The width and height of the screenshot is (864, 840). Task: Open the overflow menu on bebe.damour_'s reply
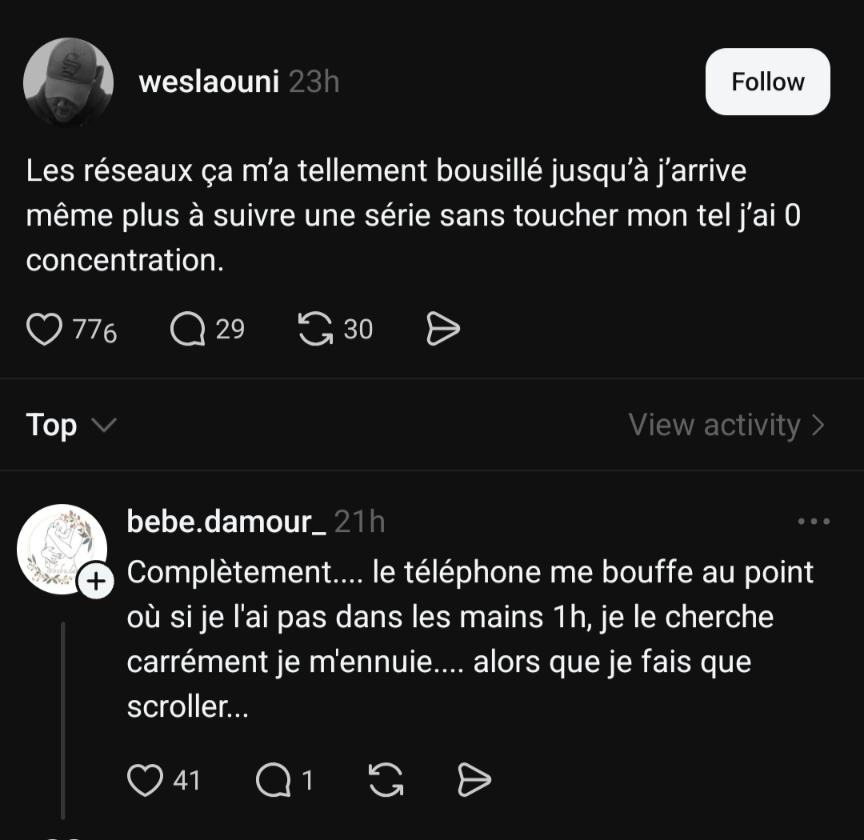813,521
